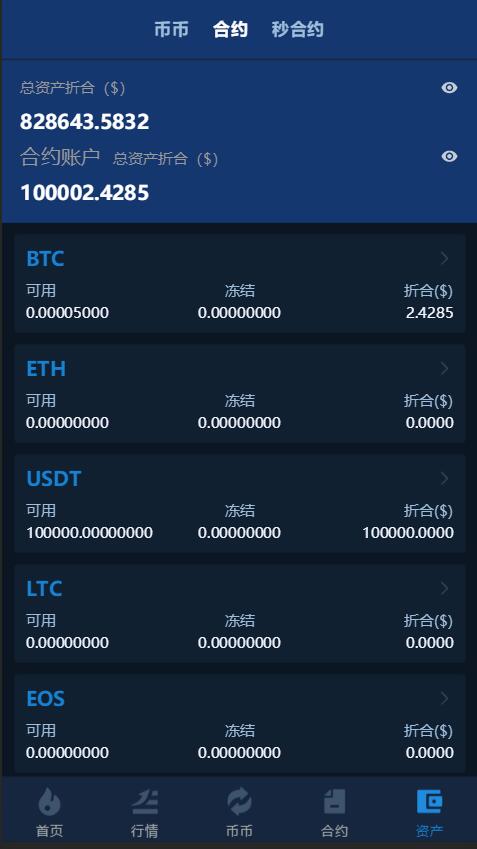Switch to the 秒合约 top tab

(x=297, y=29)
